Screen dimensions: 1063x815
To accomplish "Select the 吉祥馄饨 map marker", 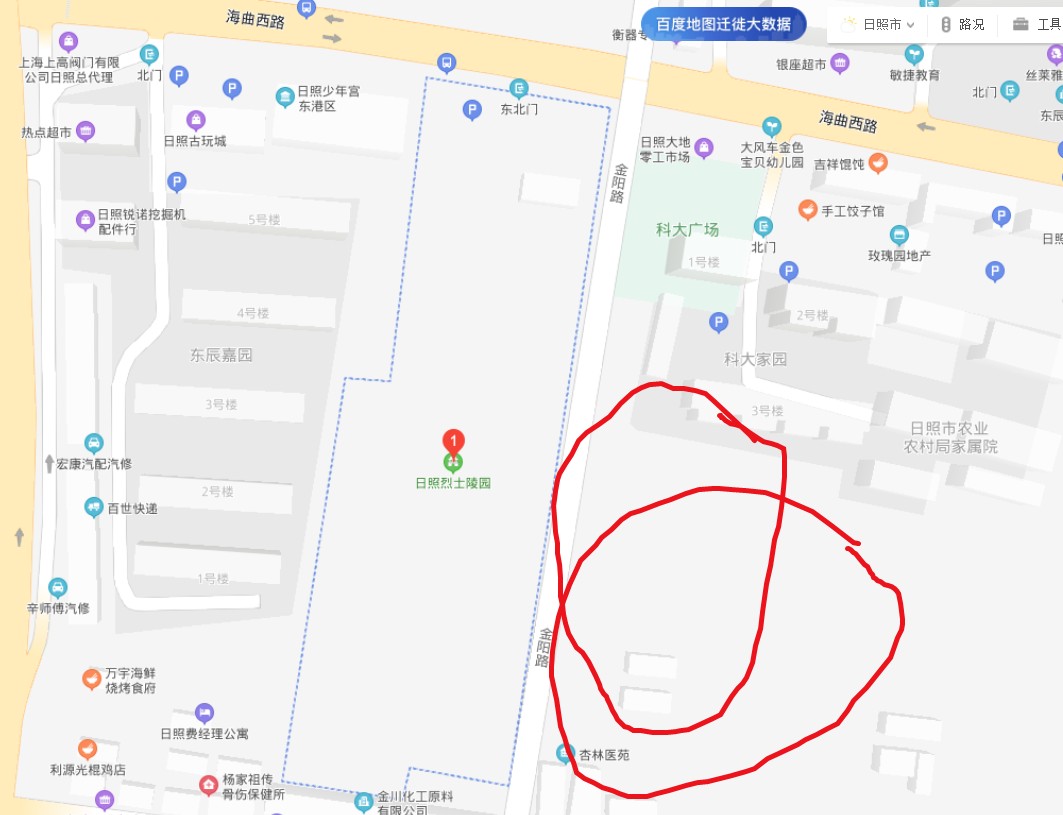I will point(877,163).
